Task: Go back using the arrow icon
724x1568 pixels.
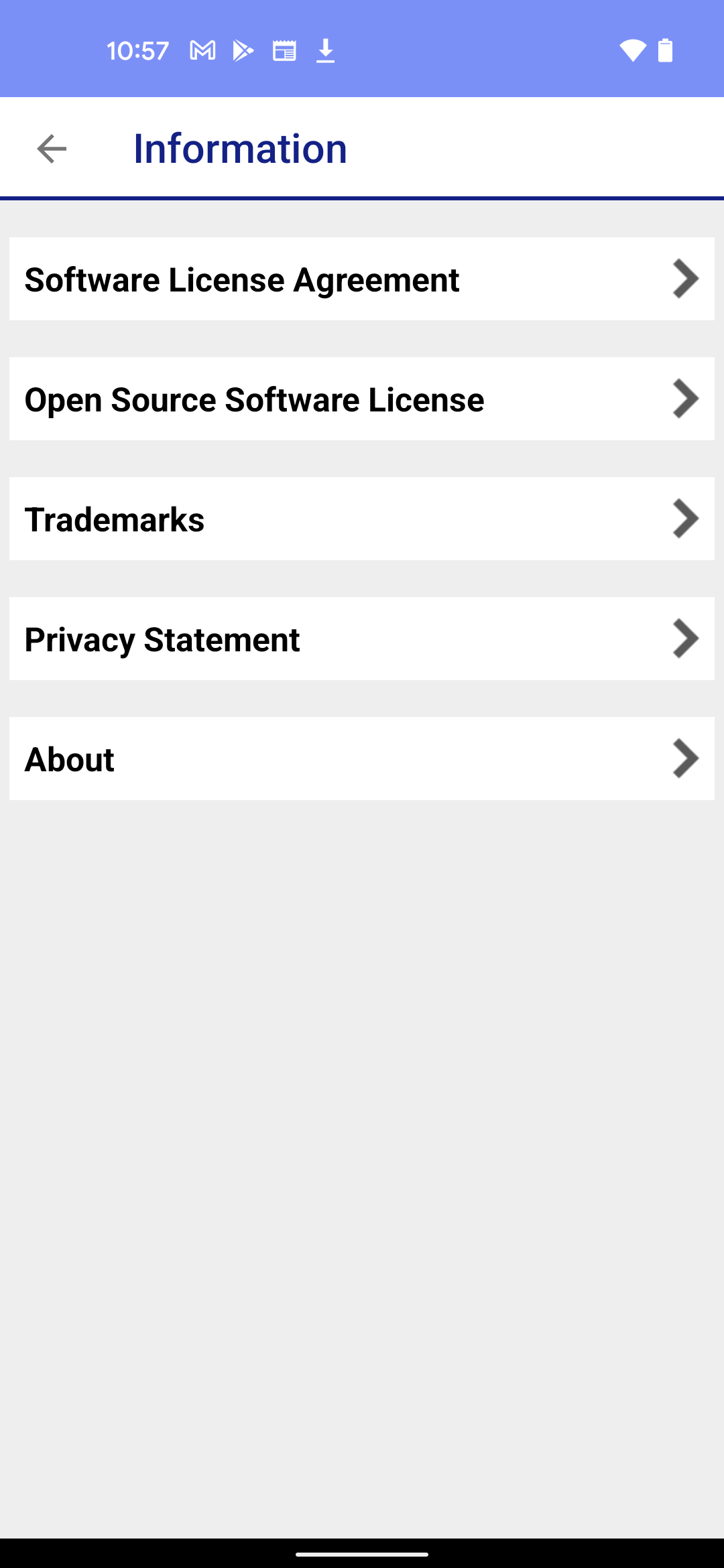Action: click(52, 148)
